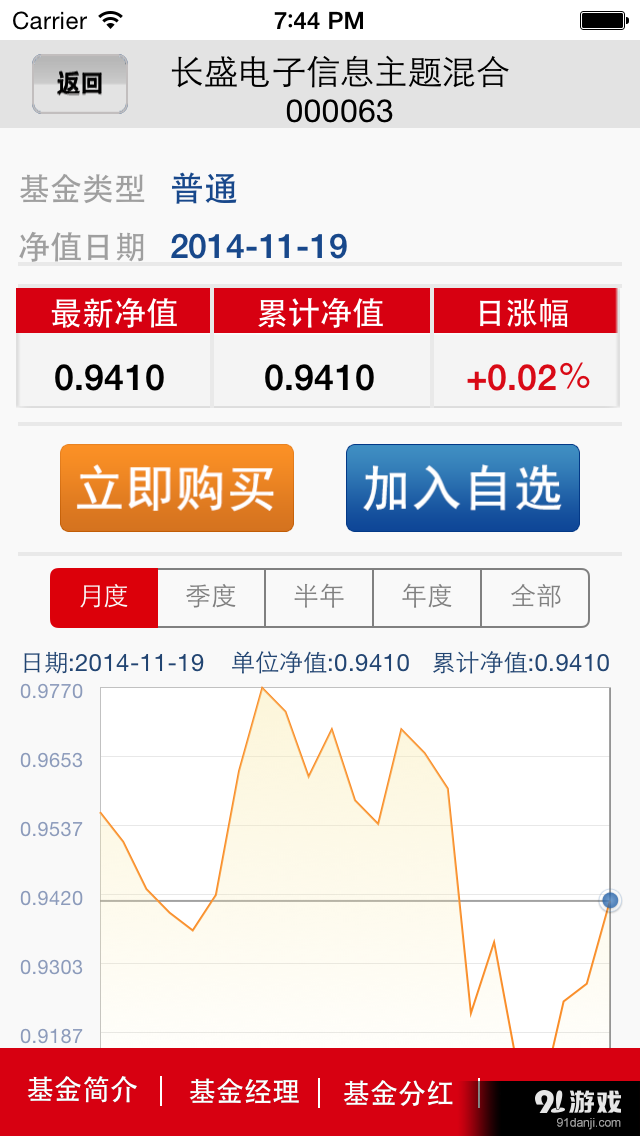Open the 基金经理 section
640x1136 pixels.
244,1091
